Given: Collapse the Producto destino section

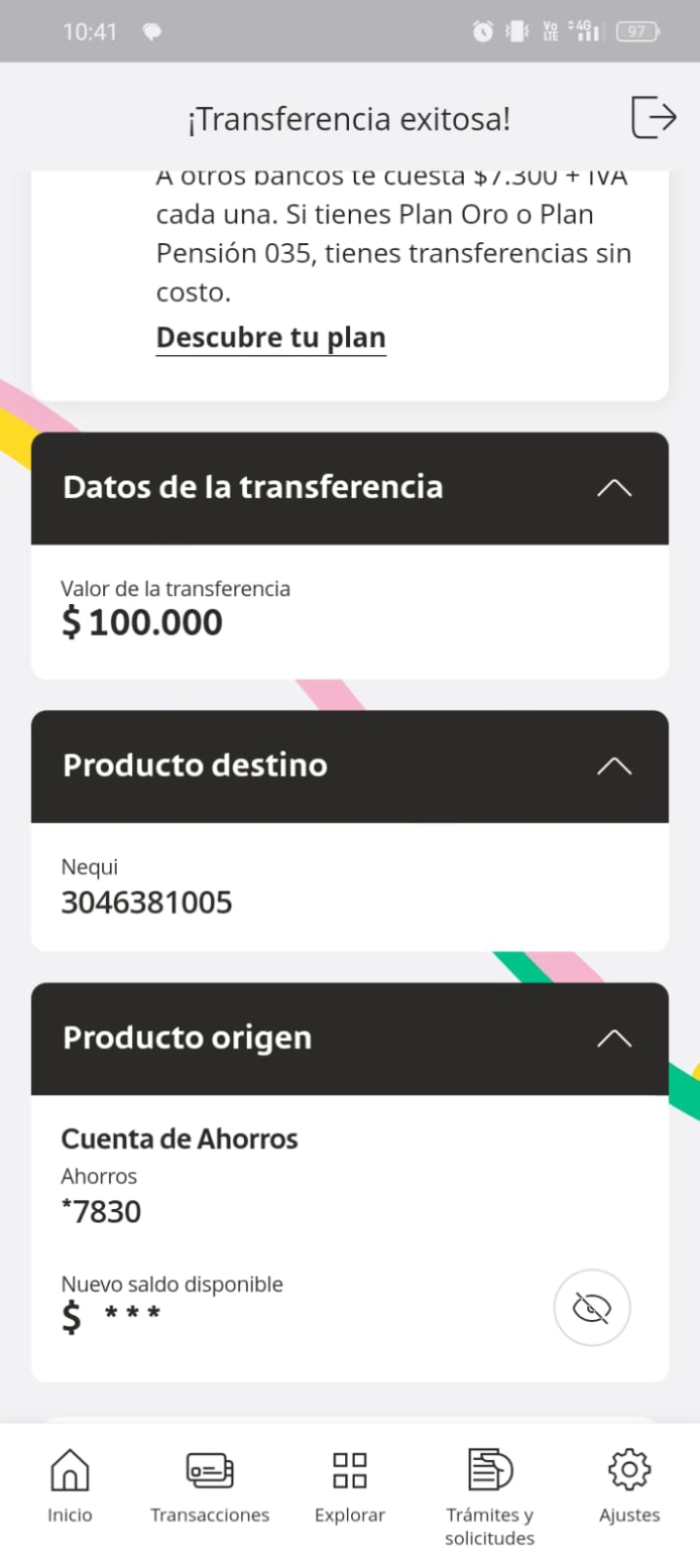Looking at the screenshot, I should pyautogui.click(x=613, y=766).
